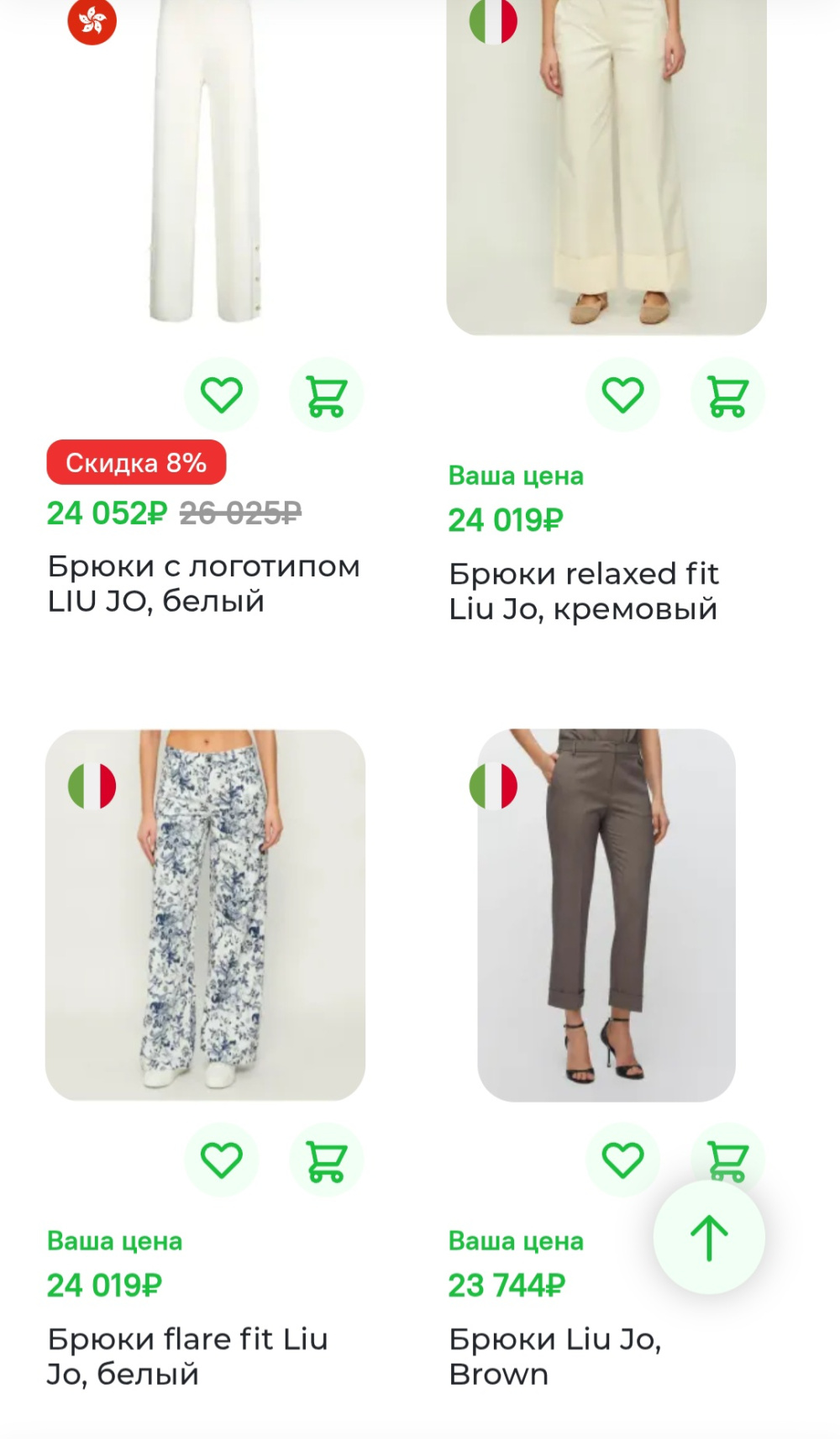This screenshot has width=840, height=1447.
Task: View Brown Liu Jo trousers product photo
Action: tap(606, 914)
